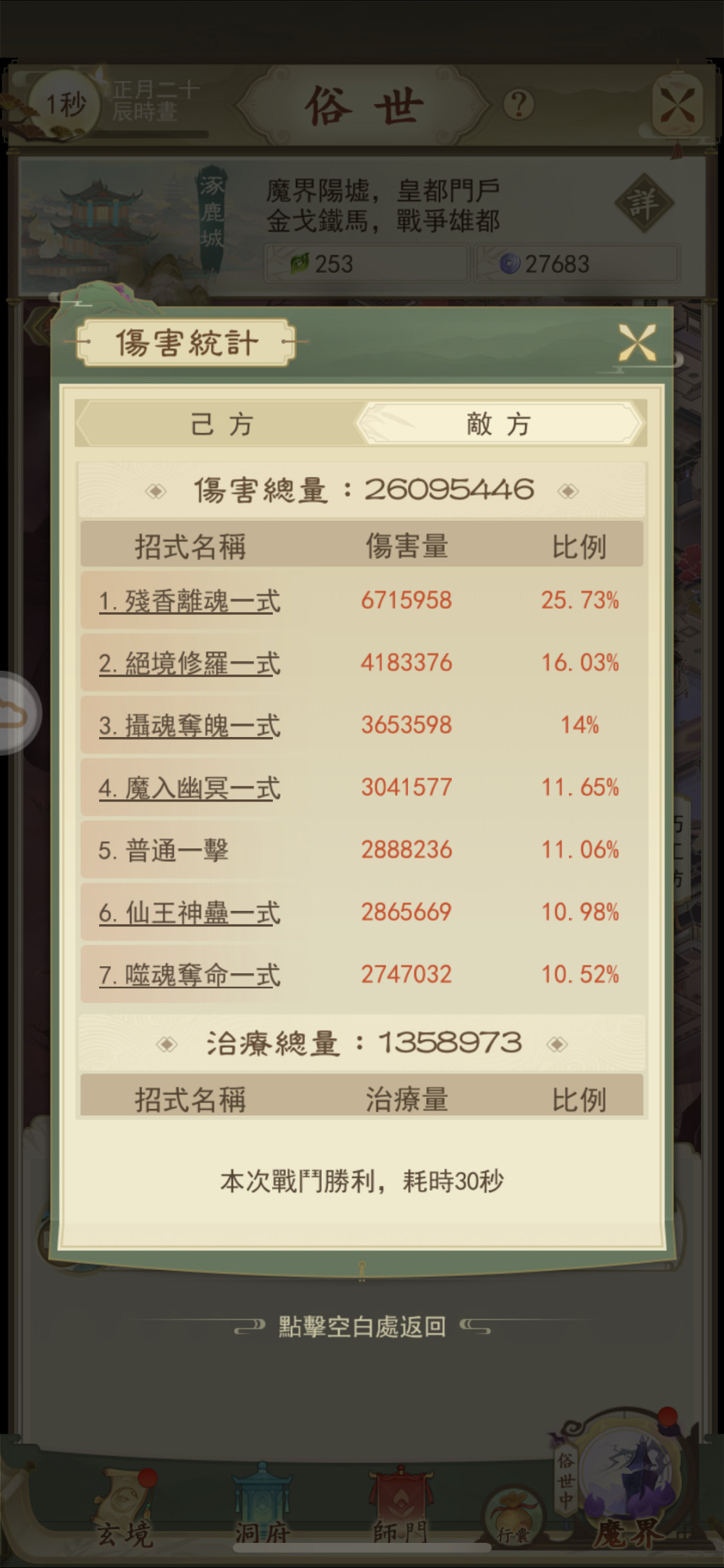Close the 傷害統計 dialog
This screenshot has width=724, height=1568.
point(637,342)
